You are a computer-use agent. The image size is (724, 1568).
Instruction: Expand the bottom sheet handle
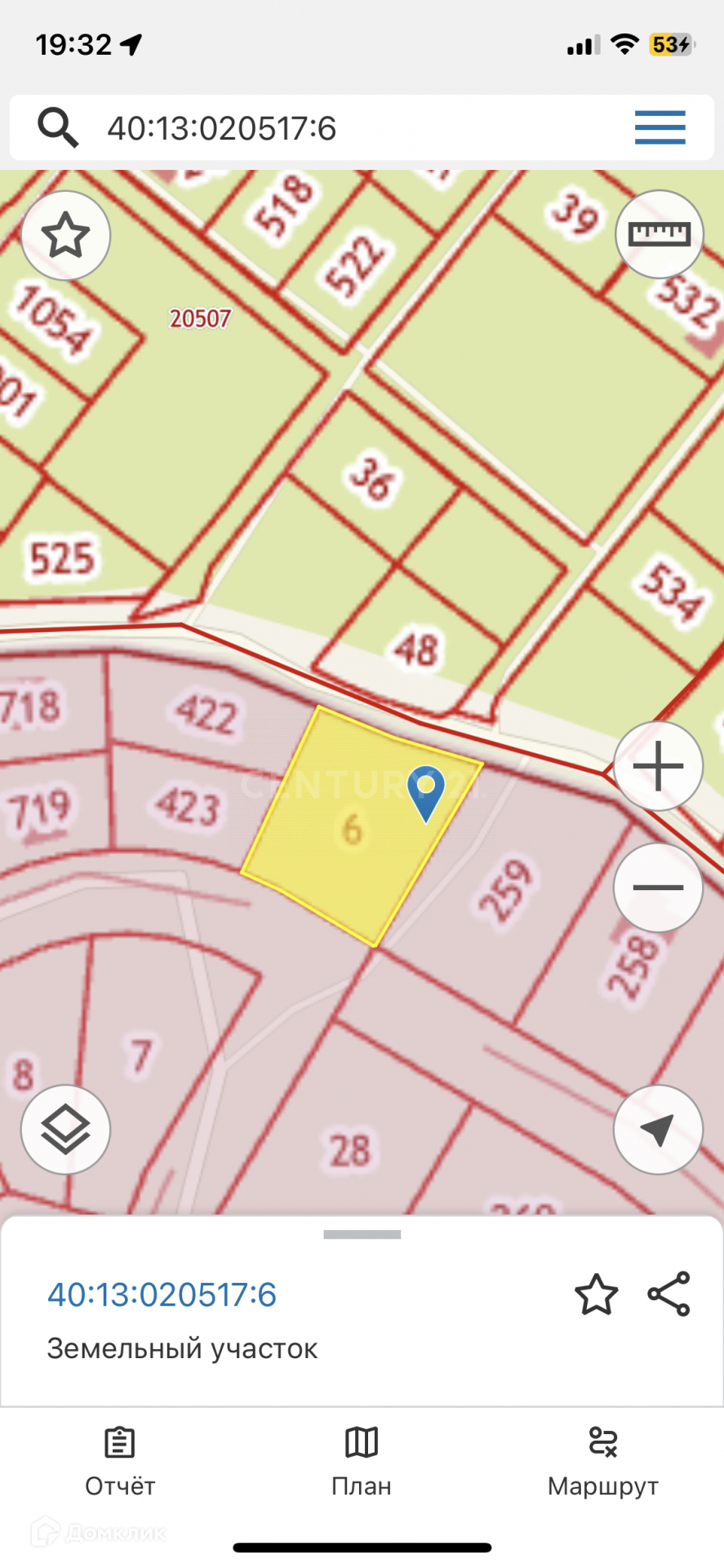click(x=362, y=1235)
